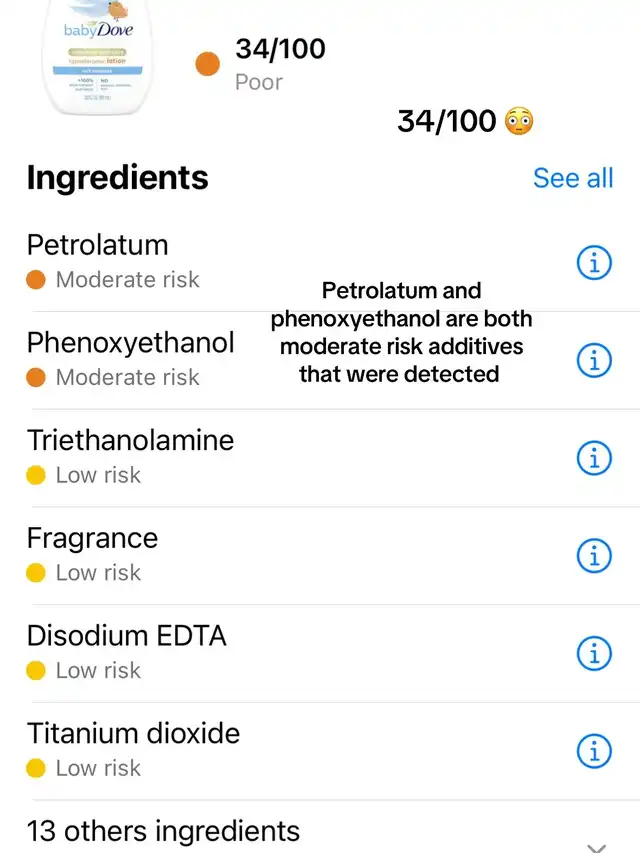Open Disodium EDTA info
Screen dimensions: 640x853
594,653
